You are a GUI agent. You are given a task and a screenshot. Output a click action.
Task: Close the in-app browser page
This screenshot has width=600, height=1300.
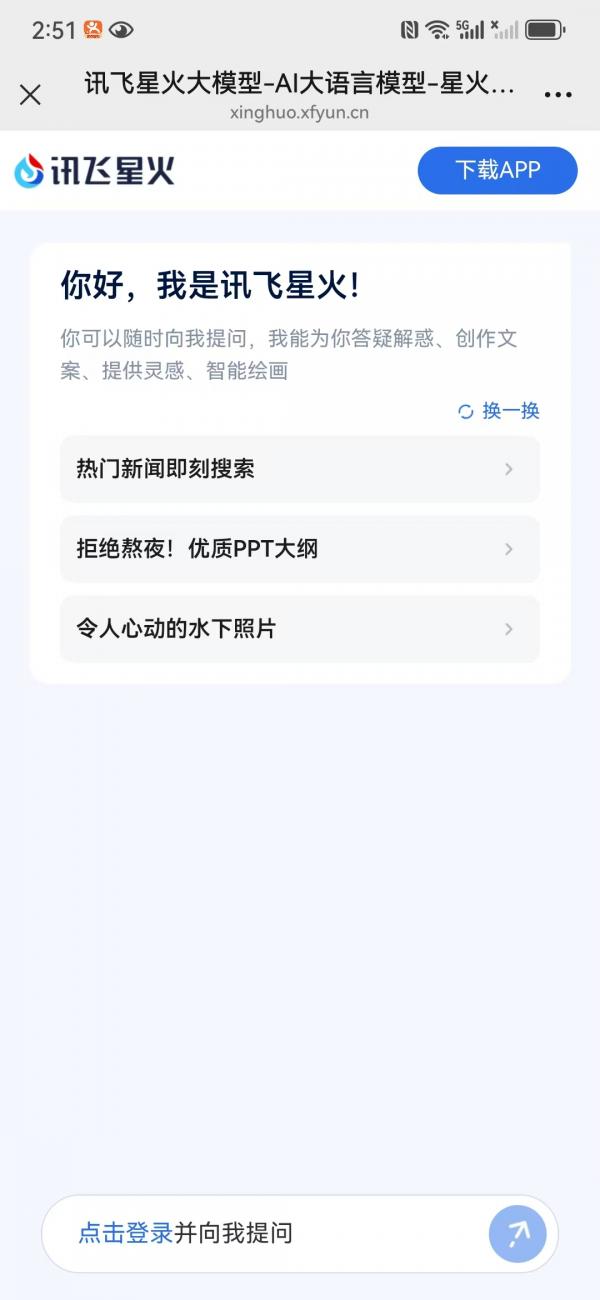tap(30, 95)
